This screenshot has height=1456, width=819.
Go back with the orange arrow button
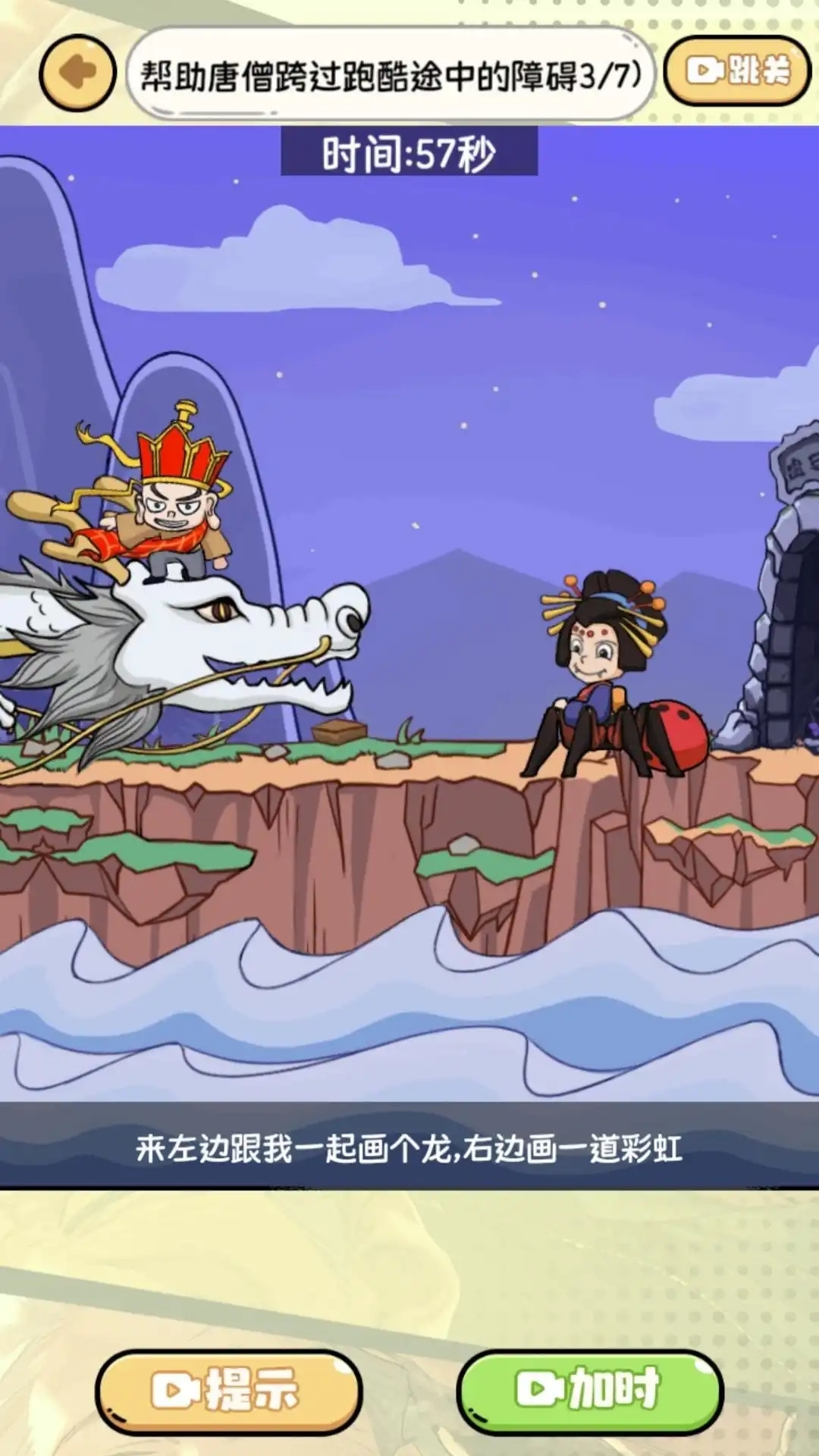(77, 73)
